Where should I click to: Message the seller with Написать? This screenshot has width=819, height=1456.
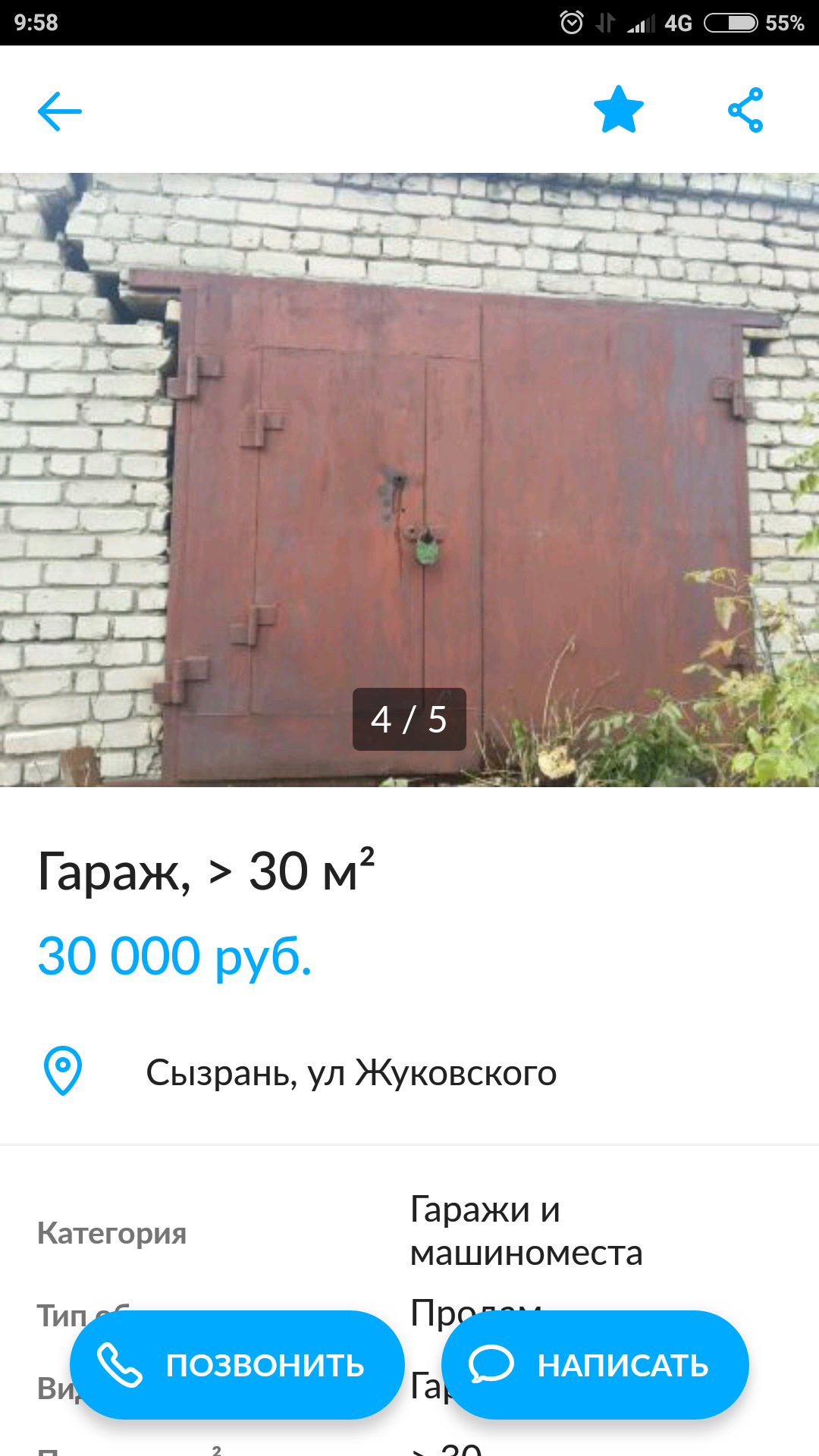pyautogui.click(x=595, y=1365)
